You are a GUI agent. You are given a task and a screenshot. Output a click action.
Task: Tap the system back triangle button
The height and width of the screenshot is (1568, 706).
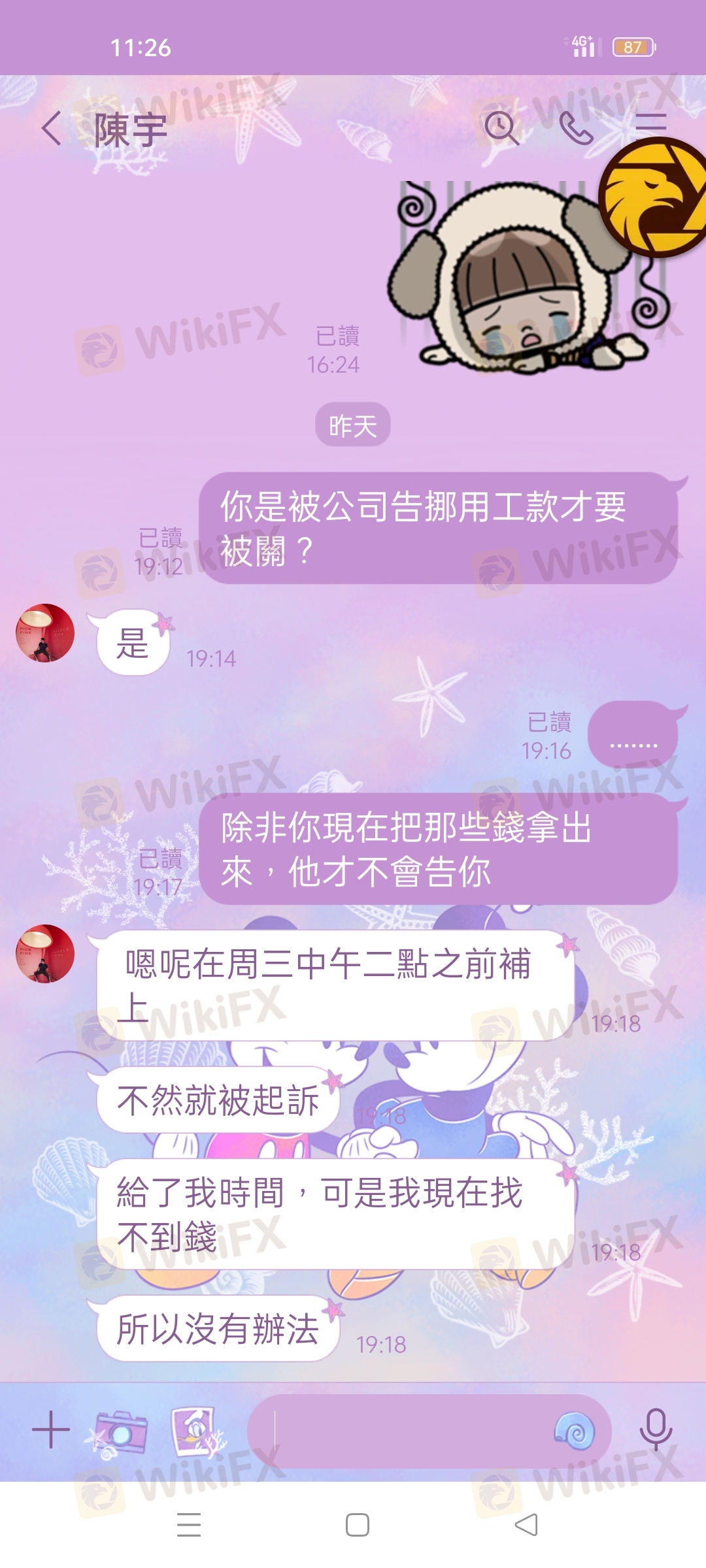(x=526, y=1524)
